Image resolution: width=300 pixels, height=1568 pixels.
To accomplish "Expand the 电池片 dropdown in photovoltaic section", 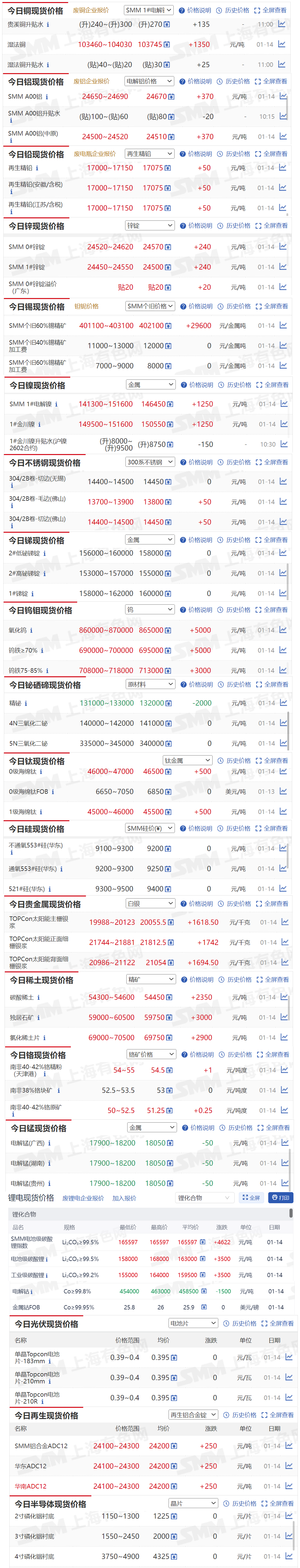I will (193, 1323).
